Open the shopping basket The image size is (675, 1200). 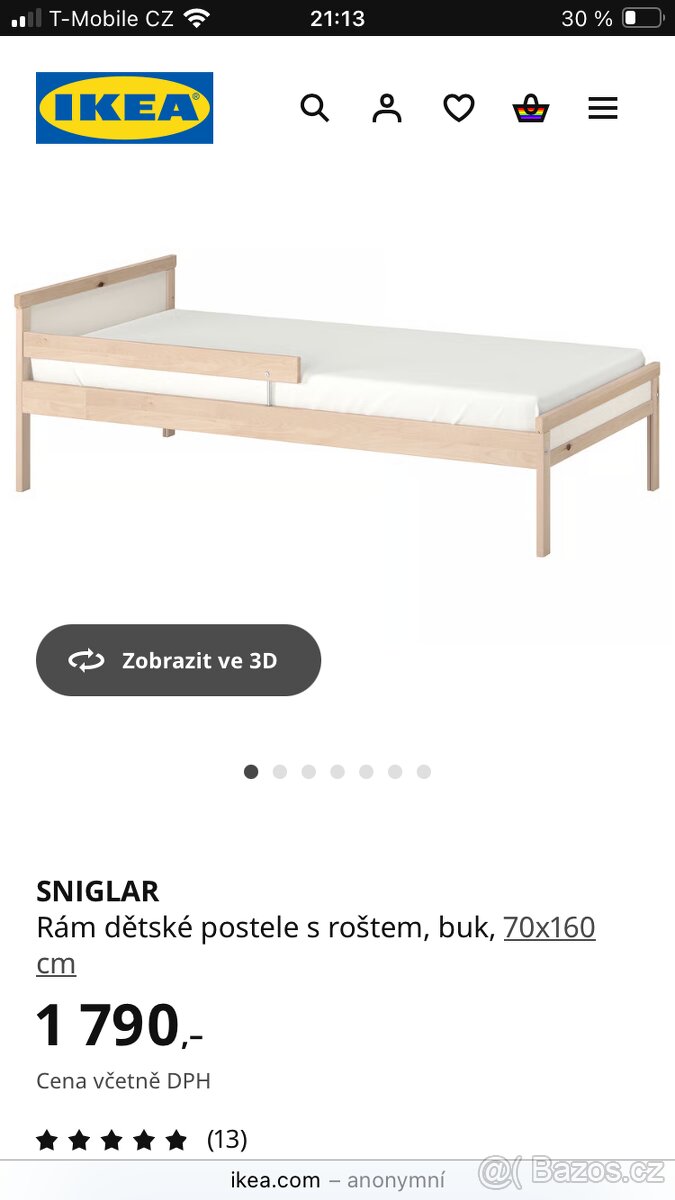[531, 108]
